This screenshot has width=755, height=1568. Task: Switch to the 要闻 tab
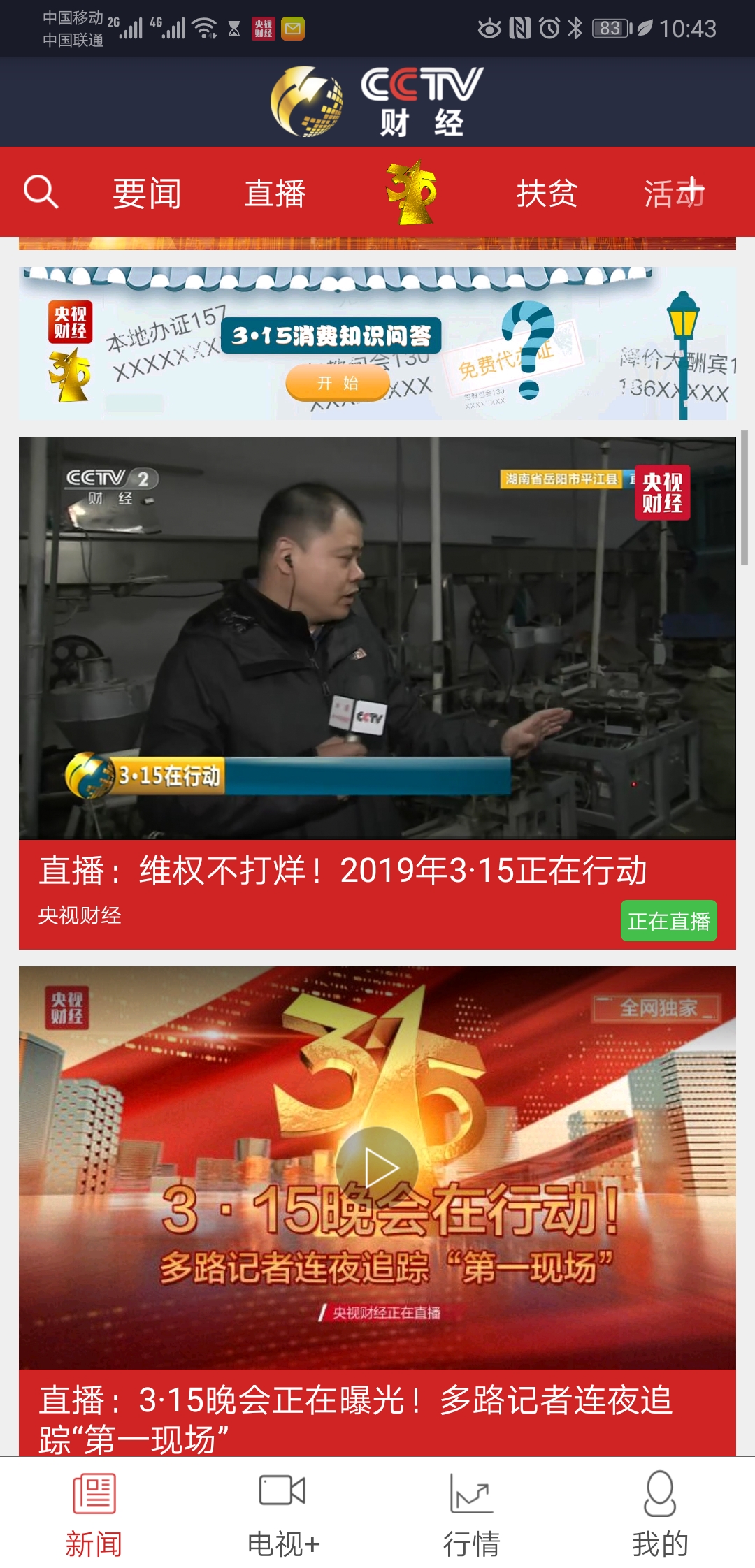[147, 194]
